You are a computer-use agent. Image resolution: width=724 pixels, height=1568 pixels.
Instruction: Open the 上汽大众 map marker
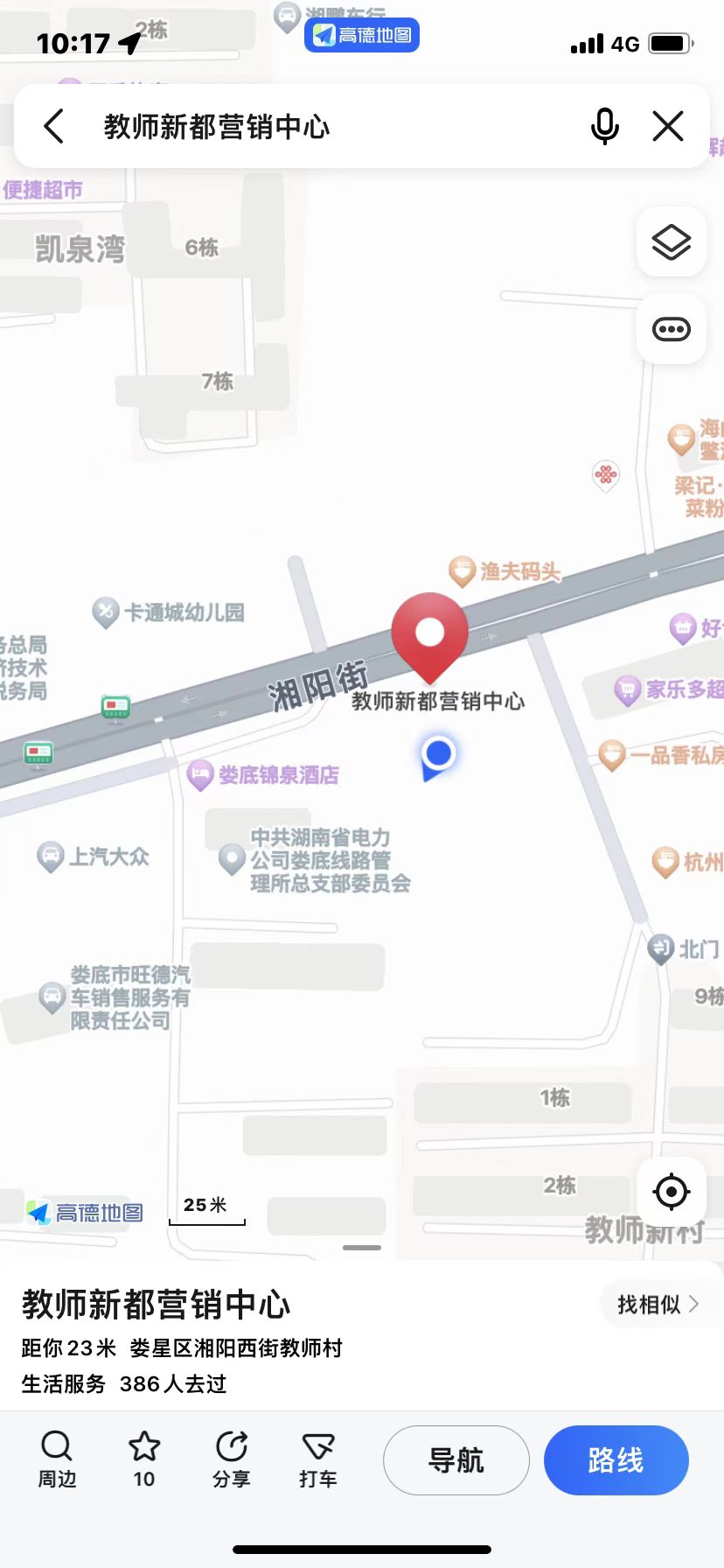click(51, 856)
